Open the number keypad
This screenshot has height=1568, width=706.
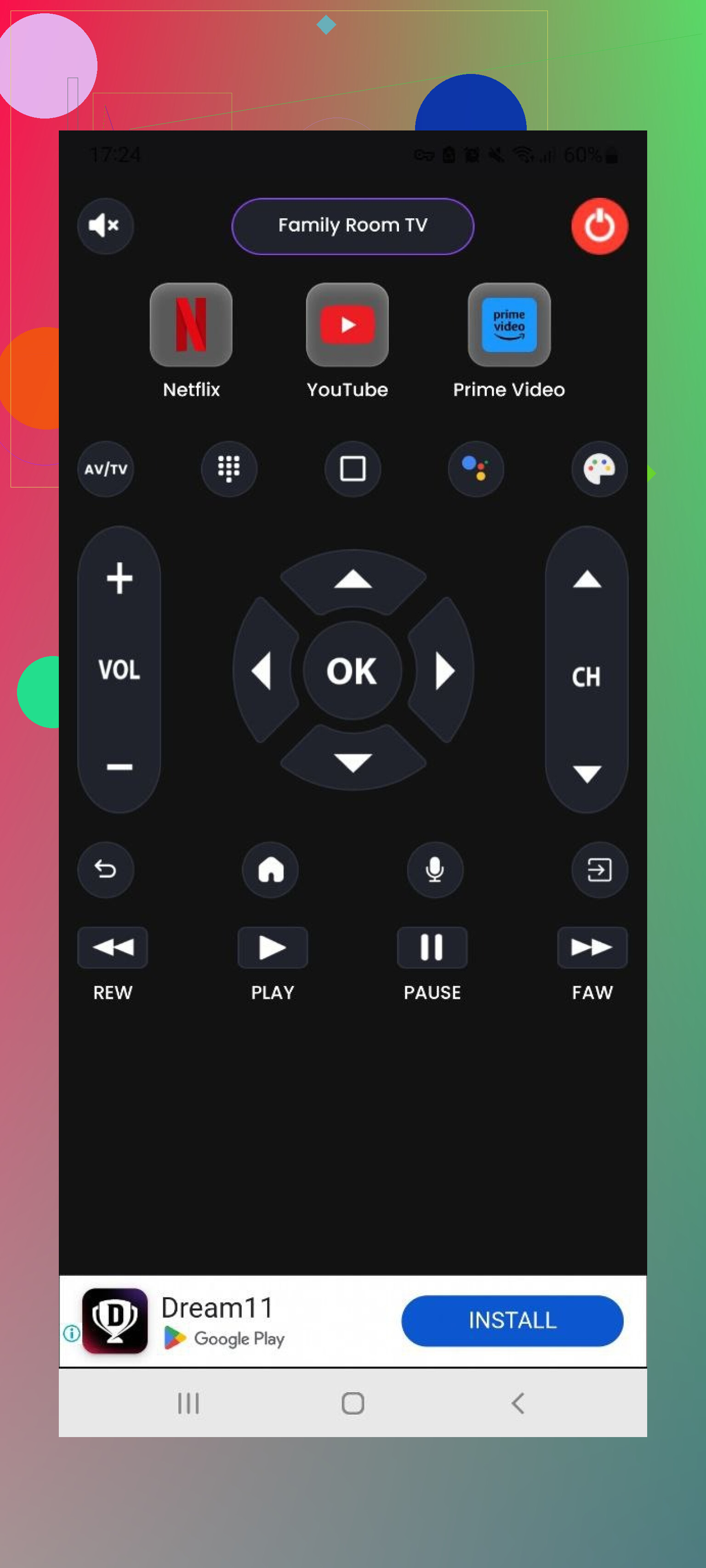[x=228, y=469]
